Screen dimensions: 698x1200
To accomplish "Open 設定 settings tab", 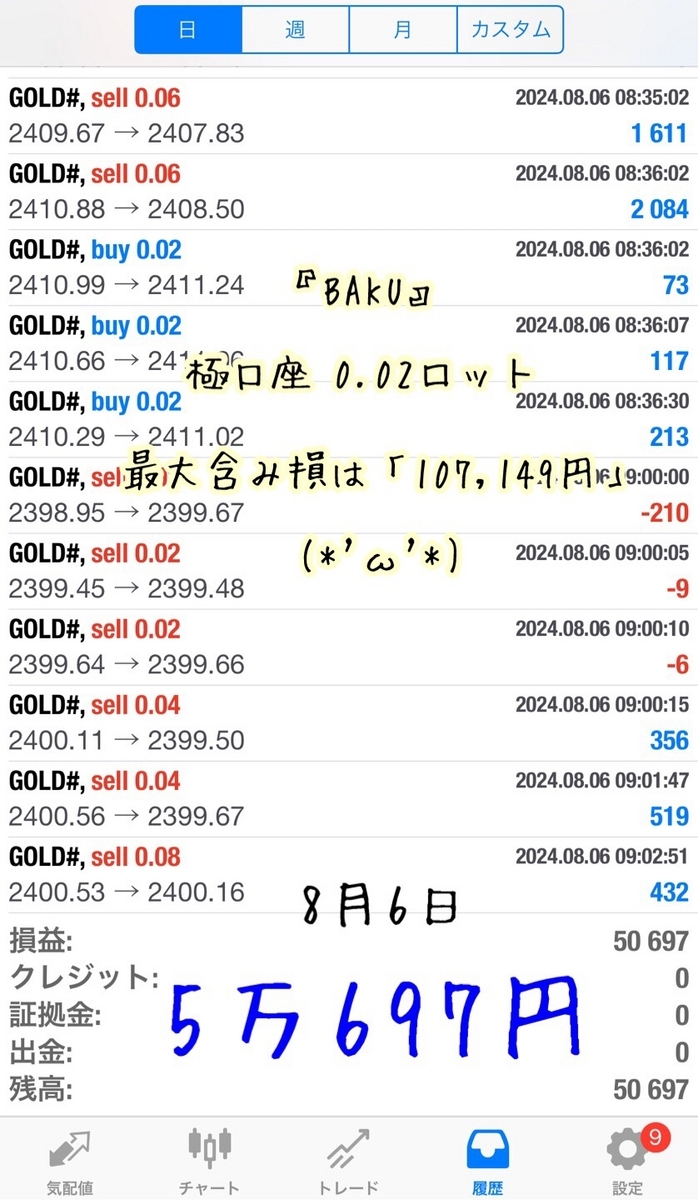I will [627, 1160].
